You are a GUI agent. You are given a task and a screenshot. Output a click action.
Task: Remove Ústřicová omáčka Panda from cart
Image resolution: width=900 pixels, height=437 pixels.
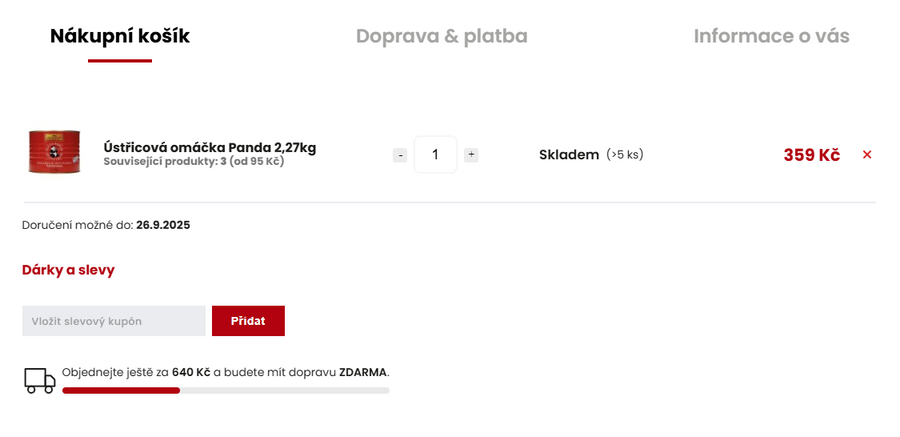click(x=867, y=155)
